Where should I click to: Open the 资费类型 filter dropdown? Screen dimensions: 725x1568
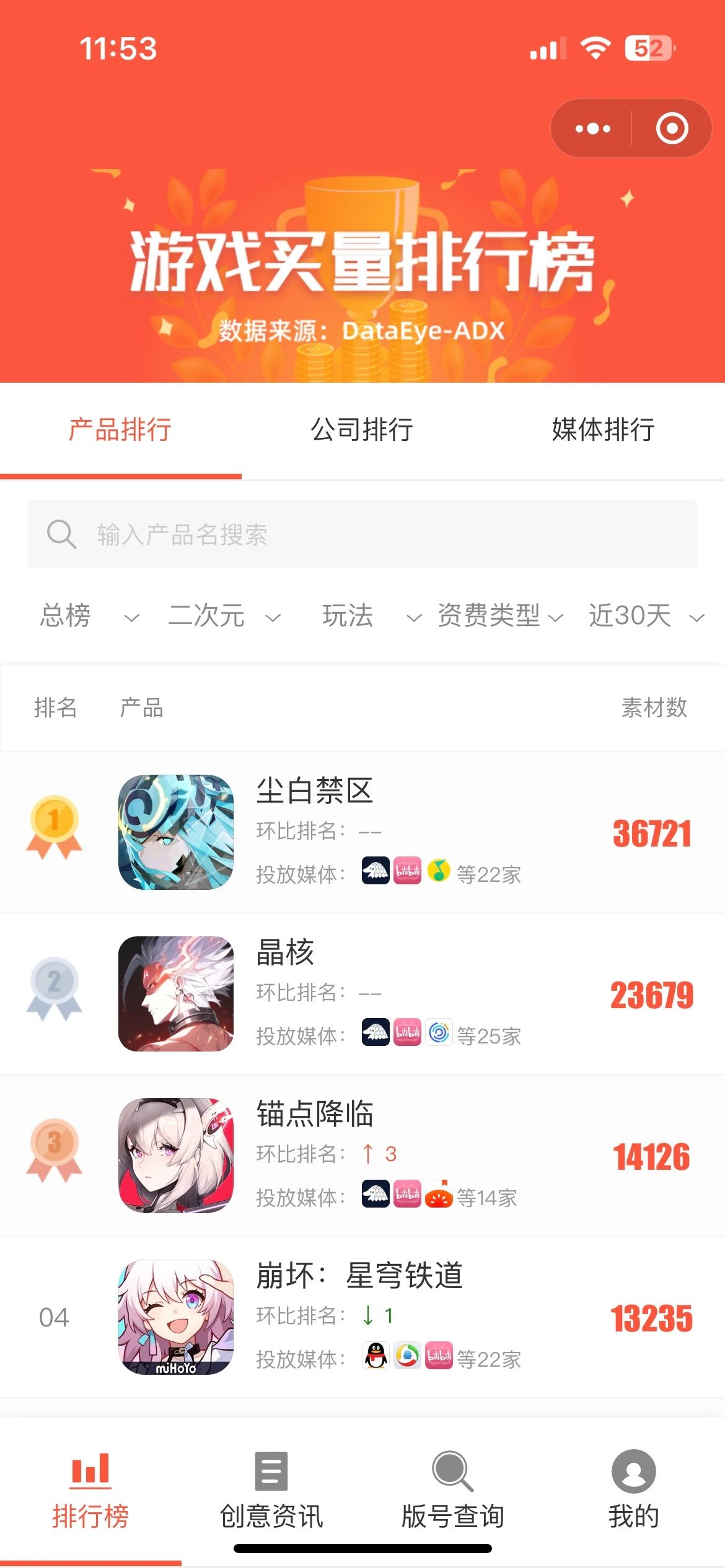coord(499,616)
